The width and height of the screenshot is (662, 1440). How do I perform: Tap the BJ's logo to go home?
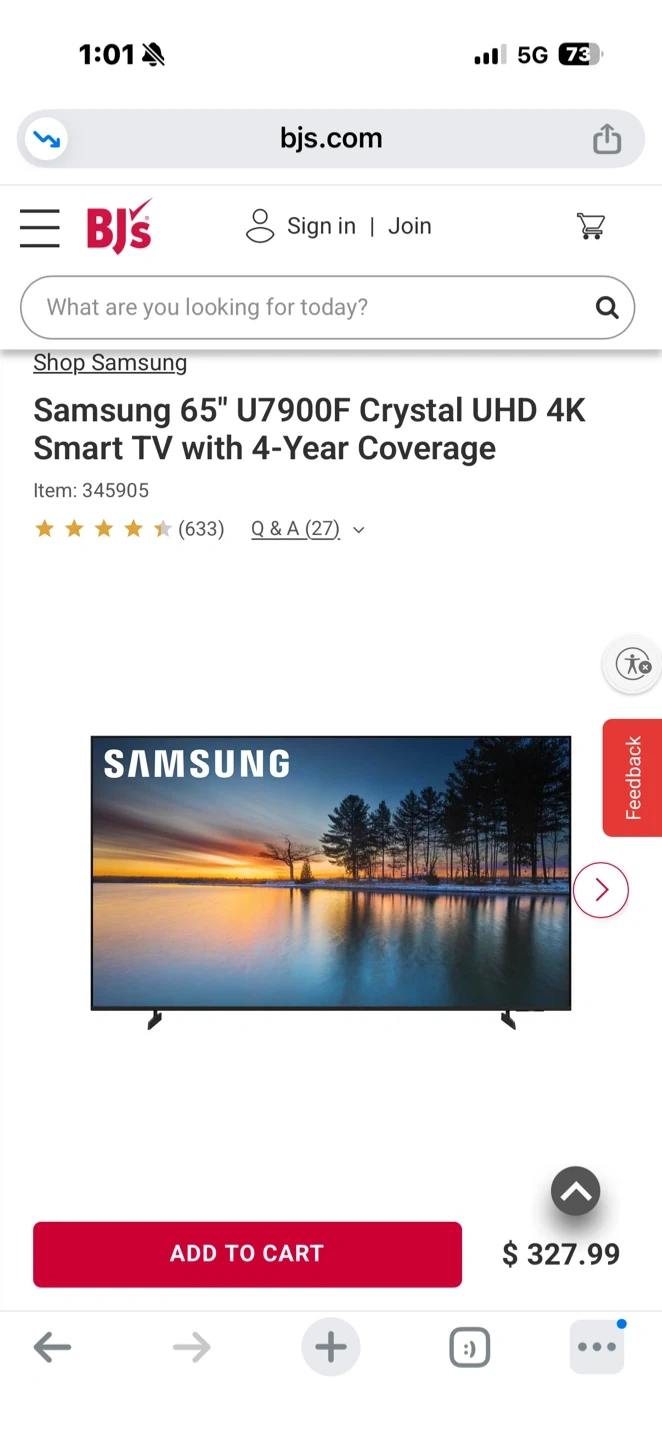(119, 227)
